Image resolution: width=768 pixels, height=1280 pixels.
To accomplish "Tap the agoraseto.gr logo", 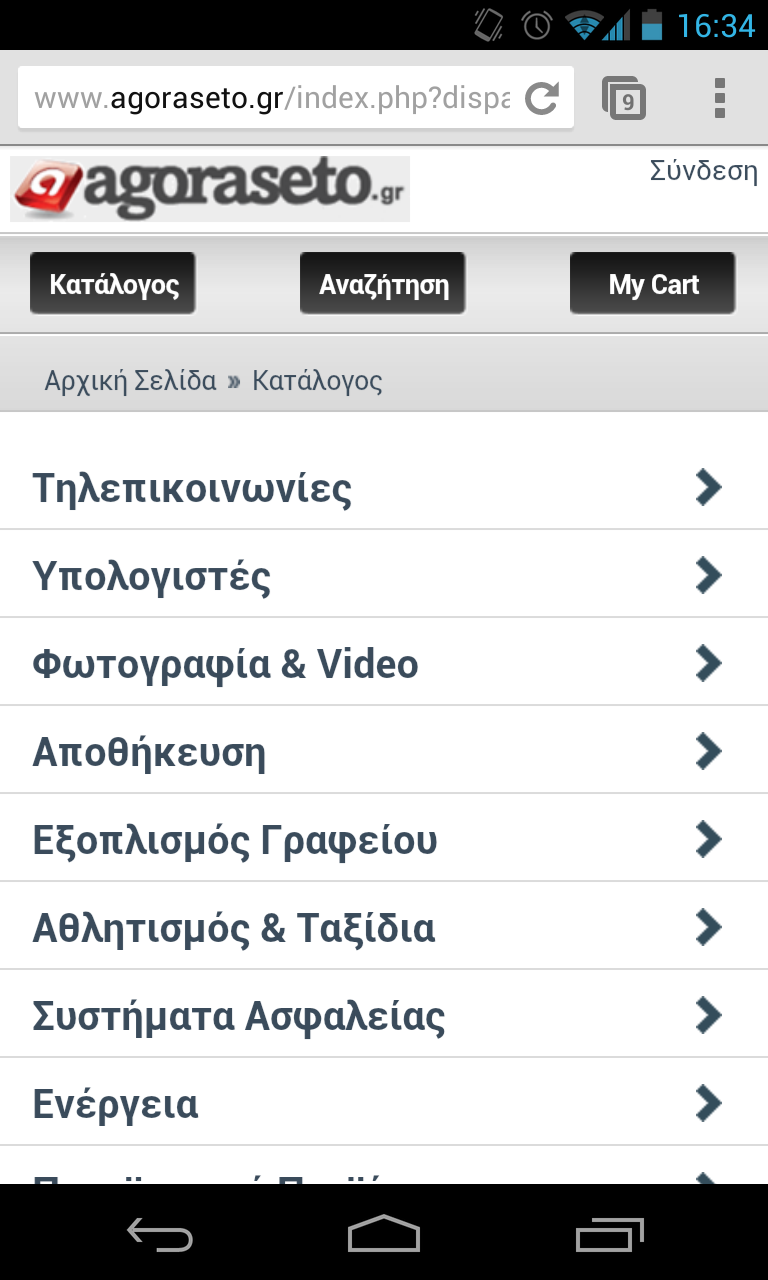I will [x=210, y=189].
